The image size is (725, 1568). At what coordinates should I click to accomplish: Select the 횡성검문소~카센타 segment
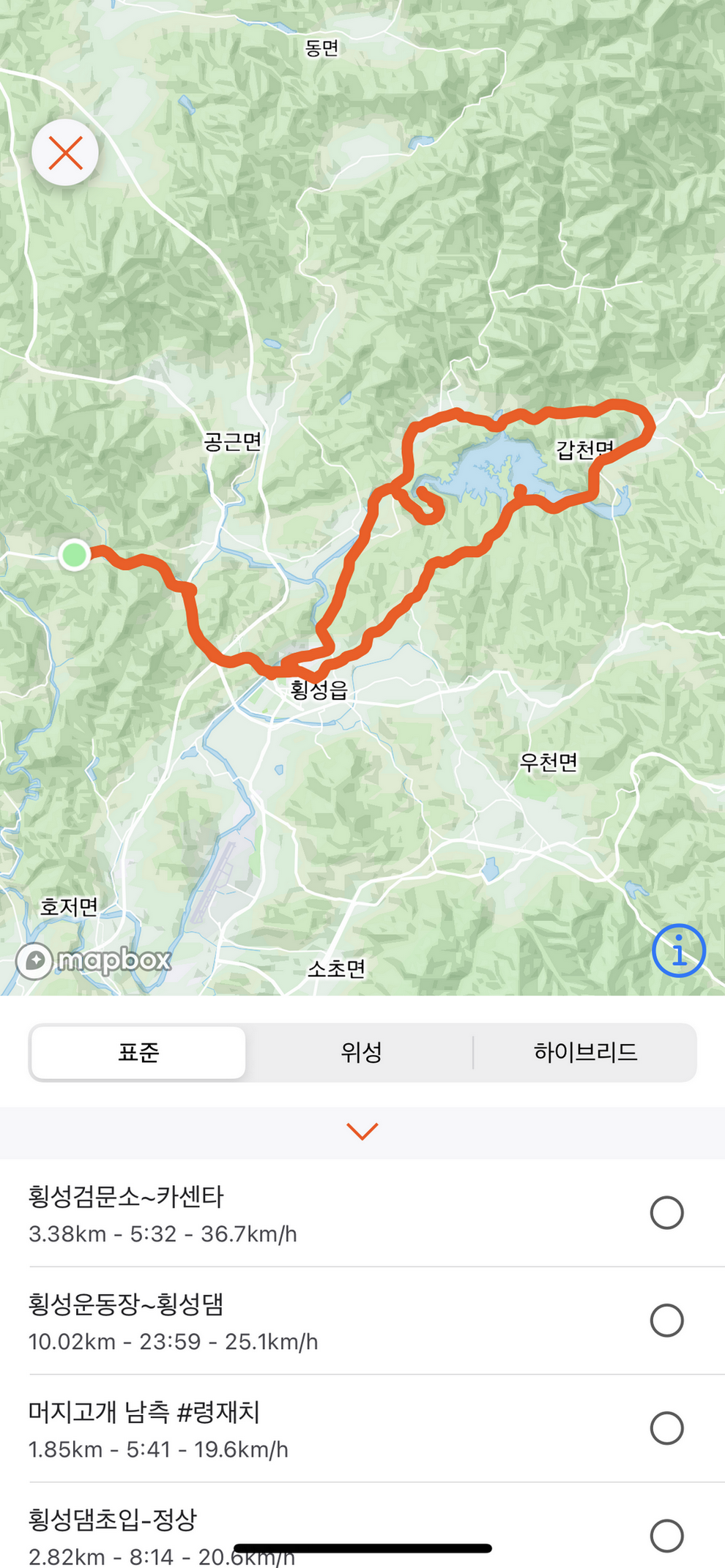[x=666, y=1213]
